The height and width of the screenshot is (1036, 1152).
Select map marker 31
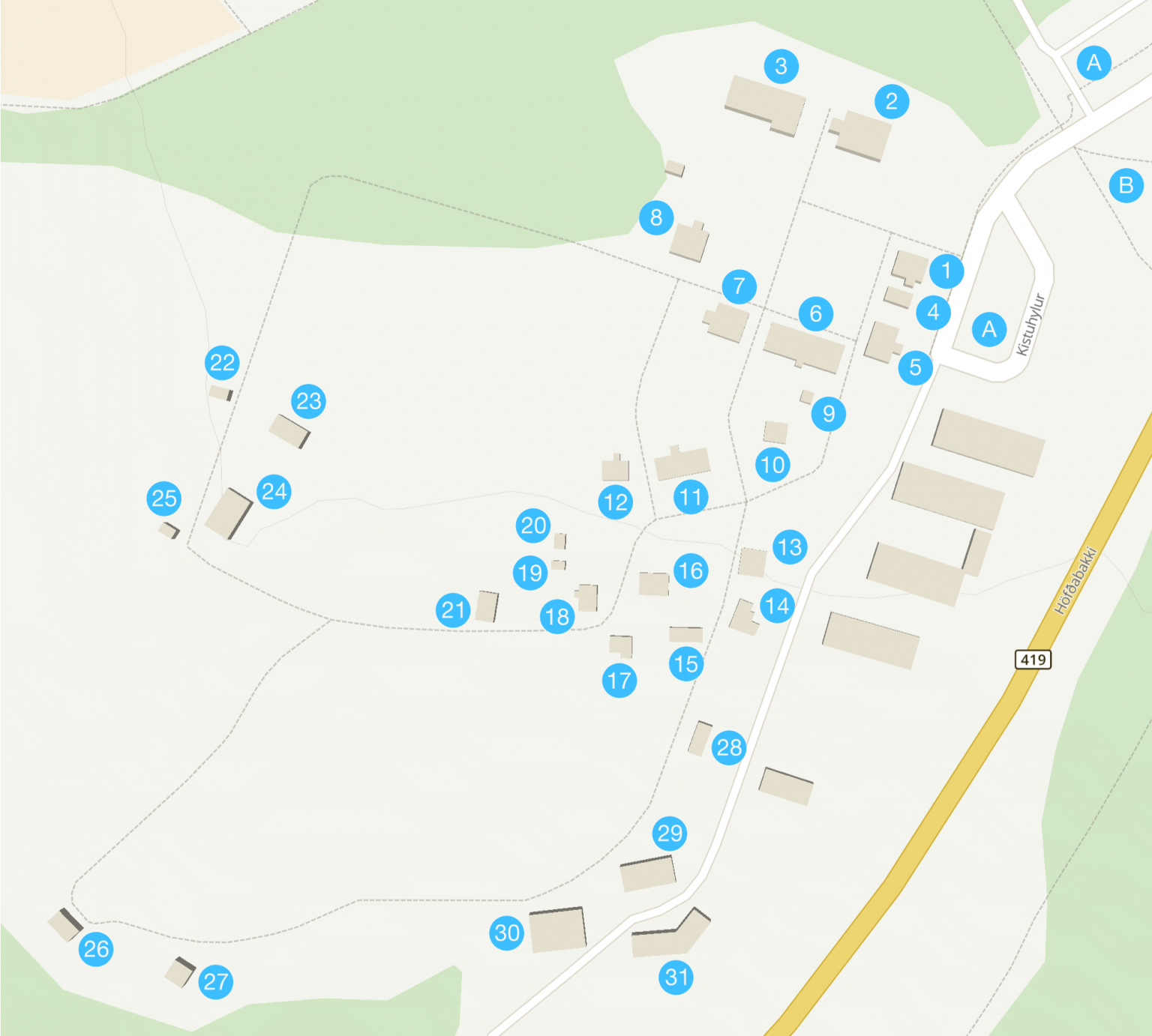(676, 978)
